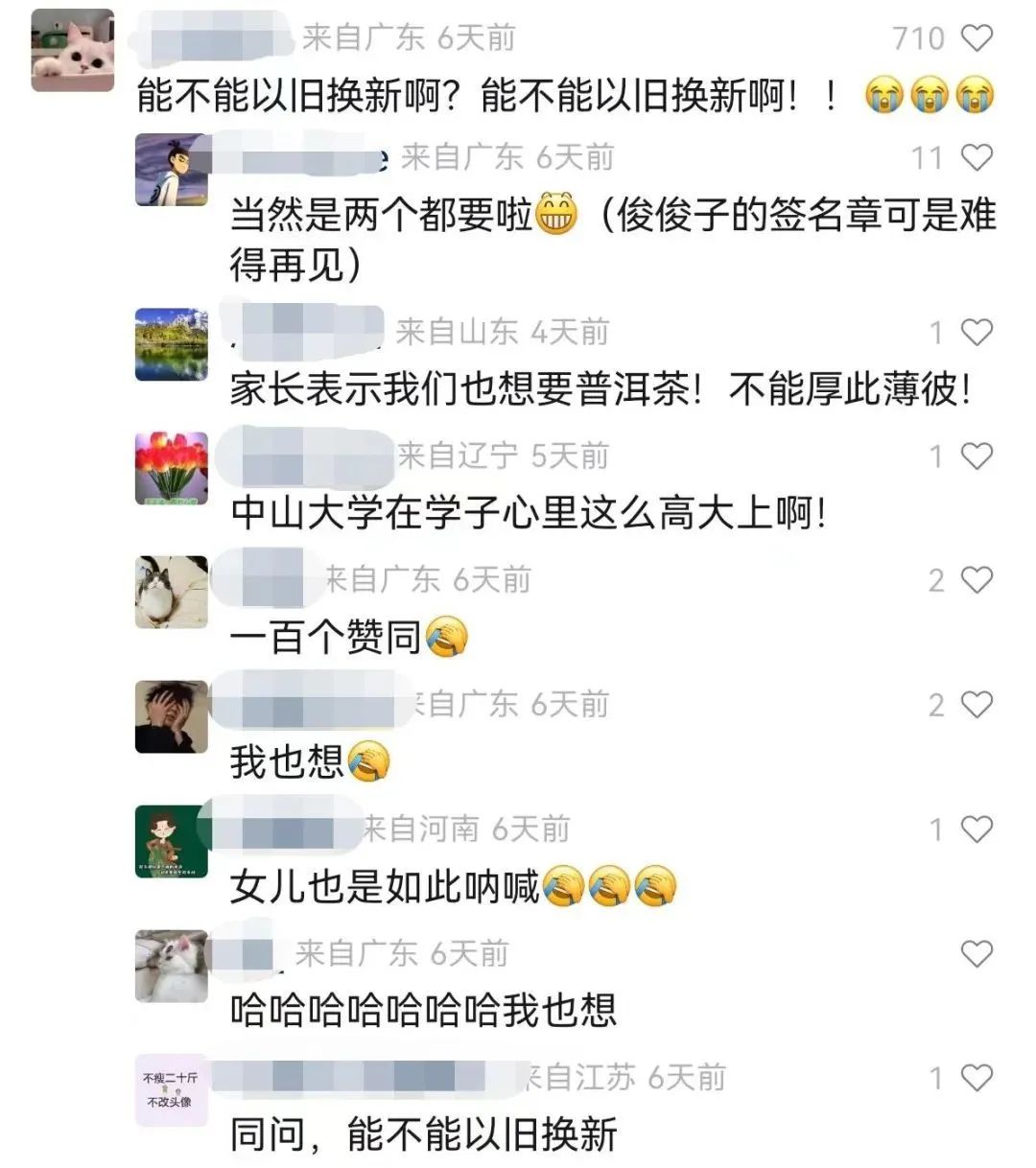The width and height of the screenshot is (1036, 1168).
Task: Open the profile avatar of the top commenter
Action: [73, 50]
